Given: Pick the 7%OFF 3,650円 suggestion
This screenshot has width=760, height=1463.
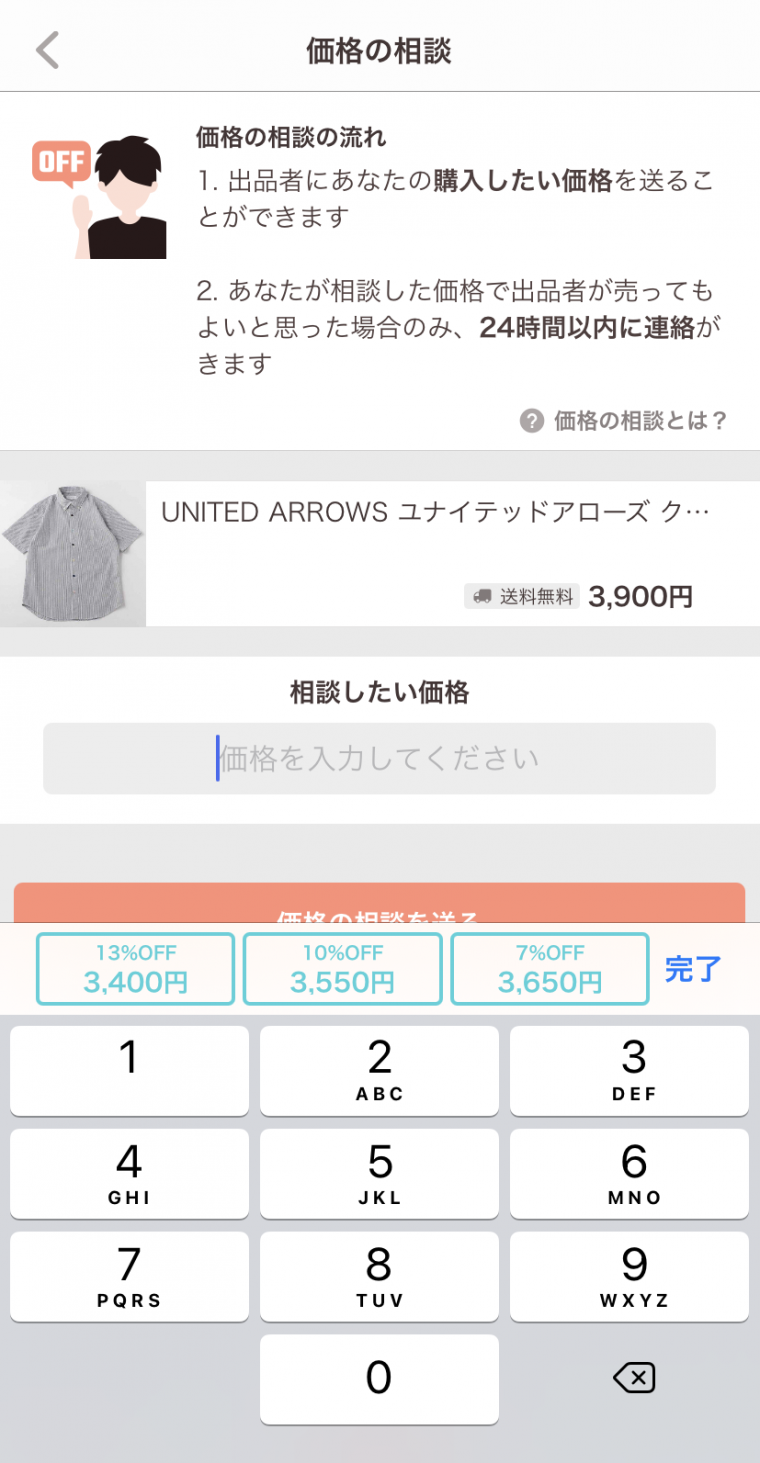Looking at the screenshot, I should click(550, 969).
